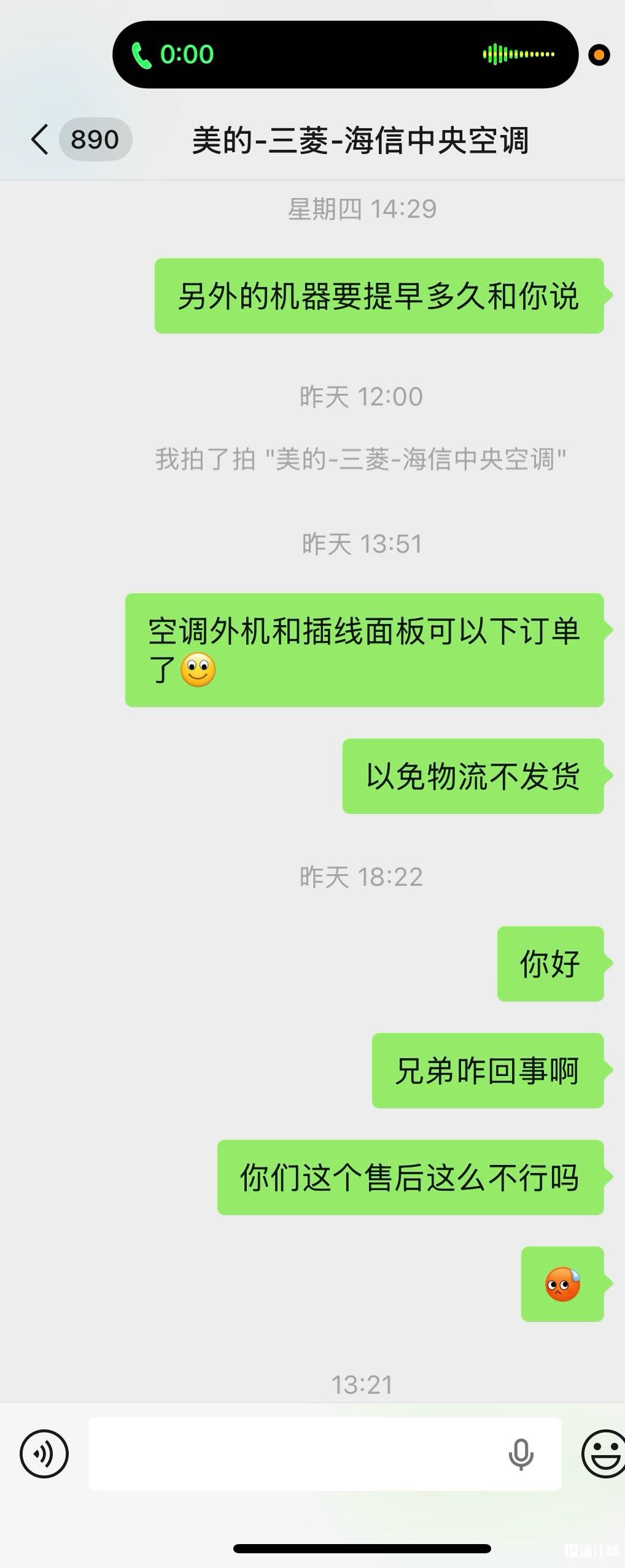Go back to the chat list
Image resolution: width=625 pixels, height=1568 pixels.
pyautogui.click(x=41, y=139)
